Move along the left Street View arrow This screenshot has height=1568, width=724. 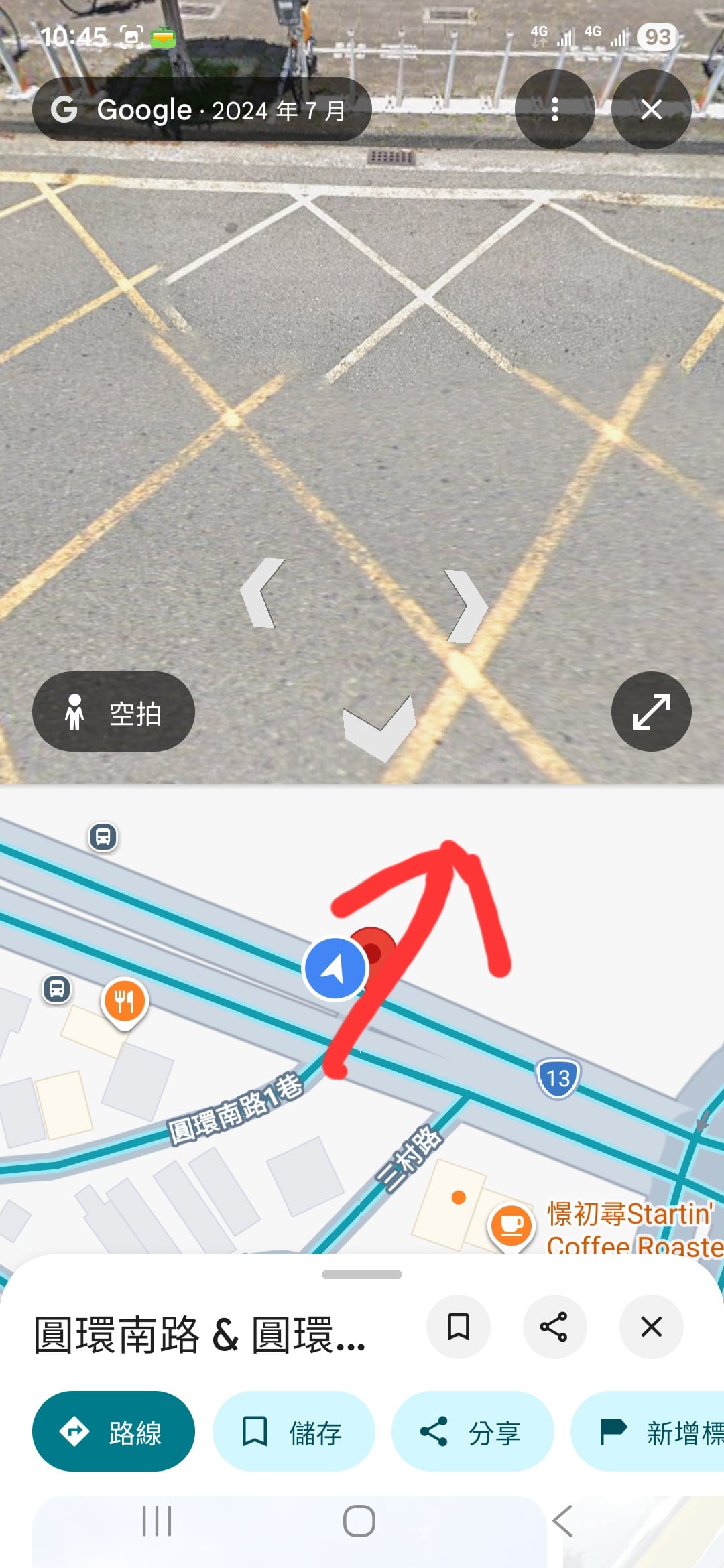[262, 593]
